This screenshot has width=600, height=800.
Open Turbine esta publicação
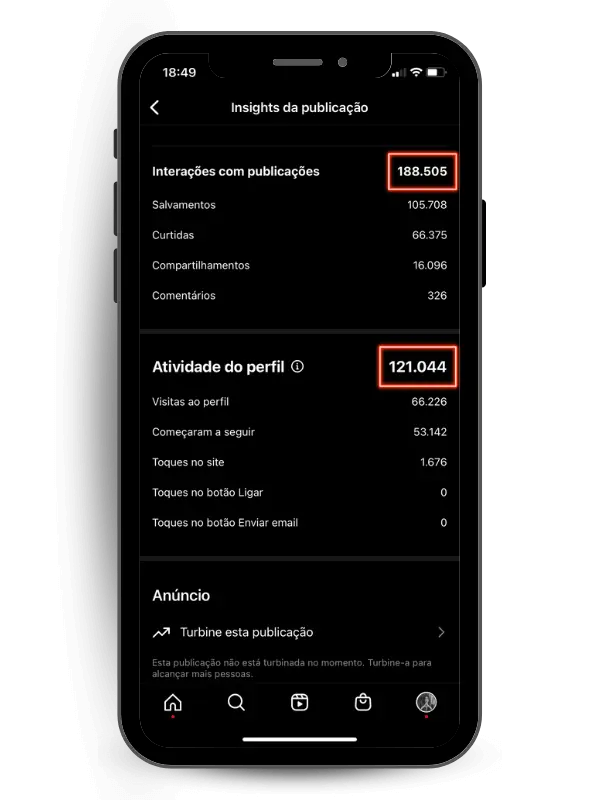pos(298,632)
